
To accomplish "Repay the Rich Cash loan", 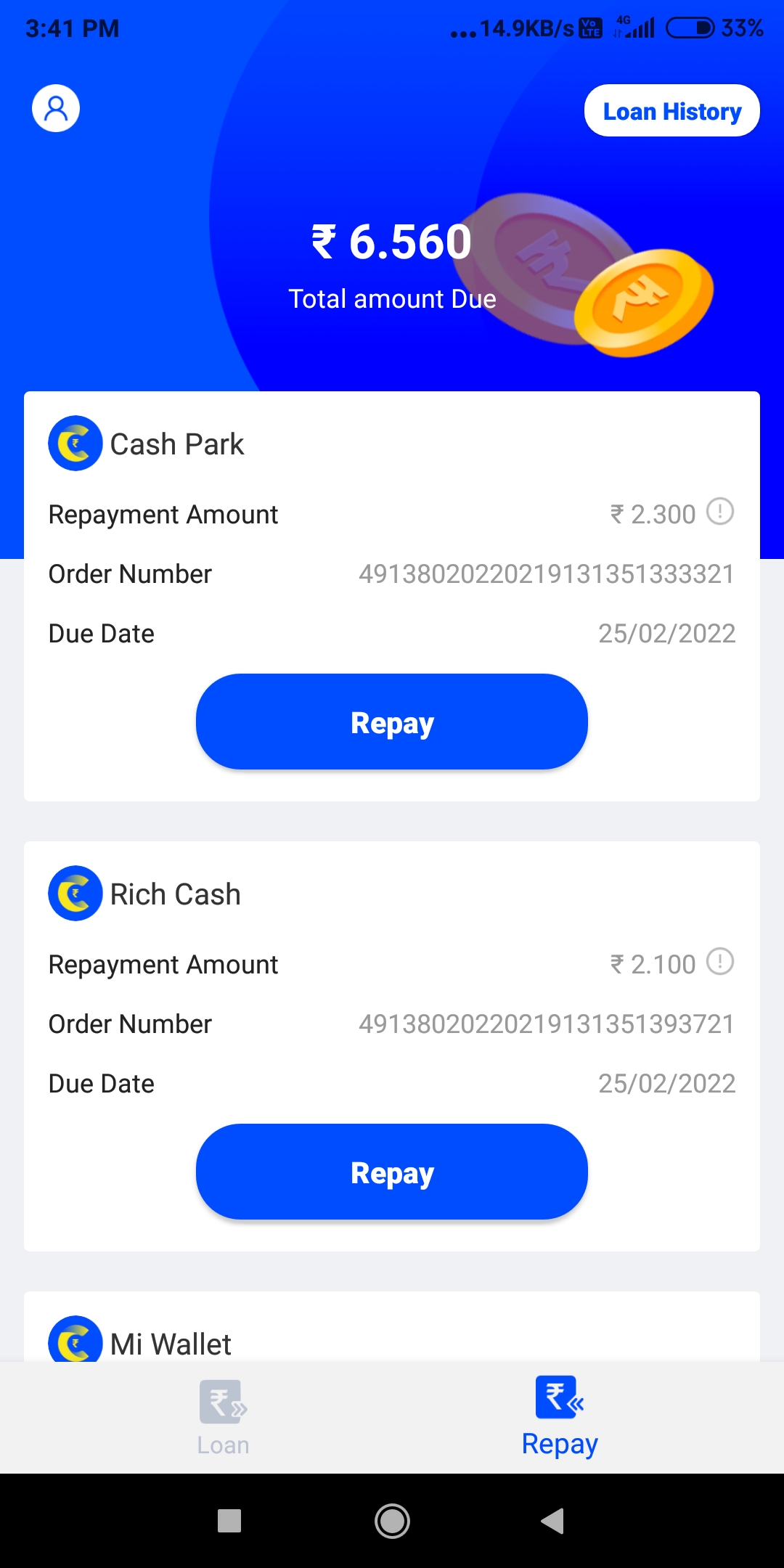I will pyautogui.click(x=392, y=1172).
